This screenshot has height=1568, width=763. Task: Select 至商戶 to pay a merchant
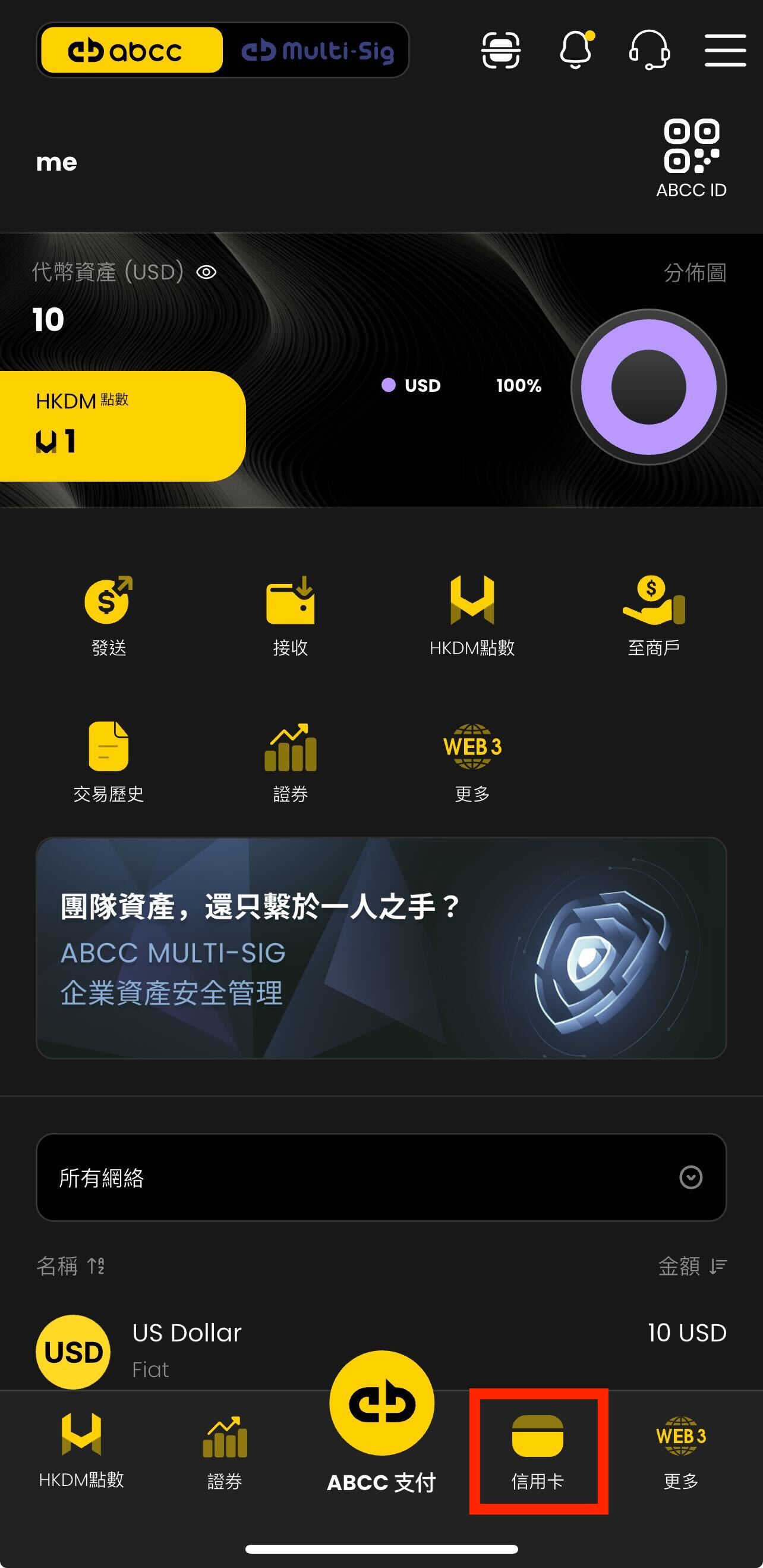pos(654,615)
